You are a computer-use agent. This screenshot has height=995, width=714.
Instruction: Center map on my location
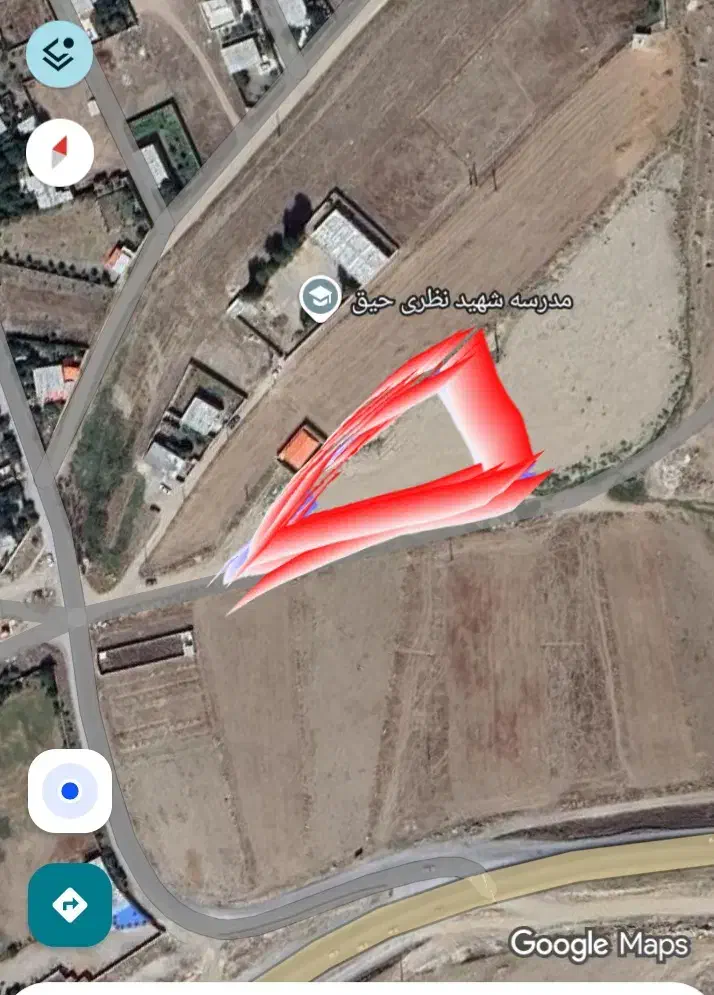tap(69, 791)
